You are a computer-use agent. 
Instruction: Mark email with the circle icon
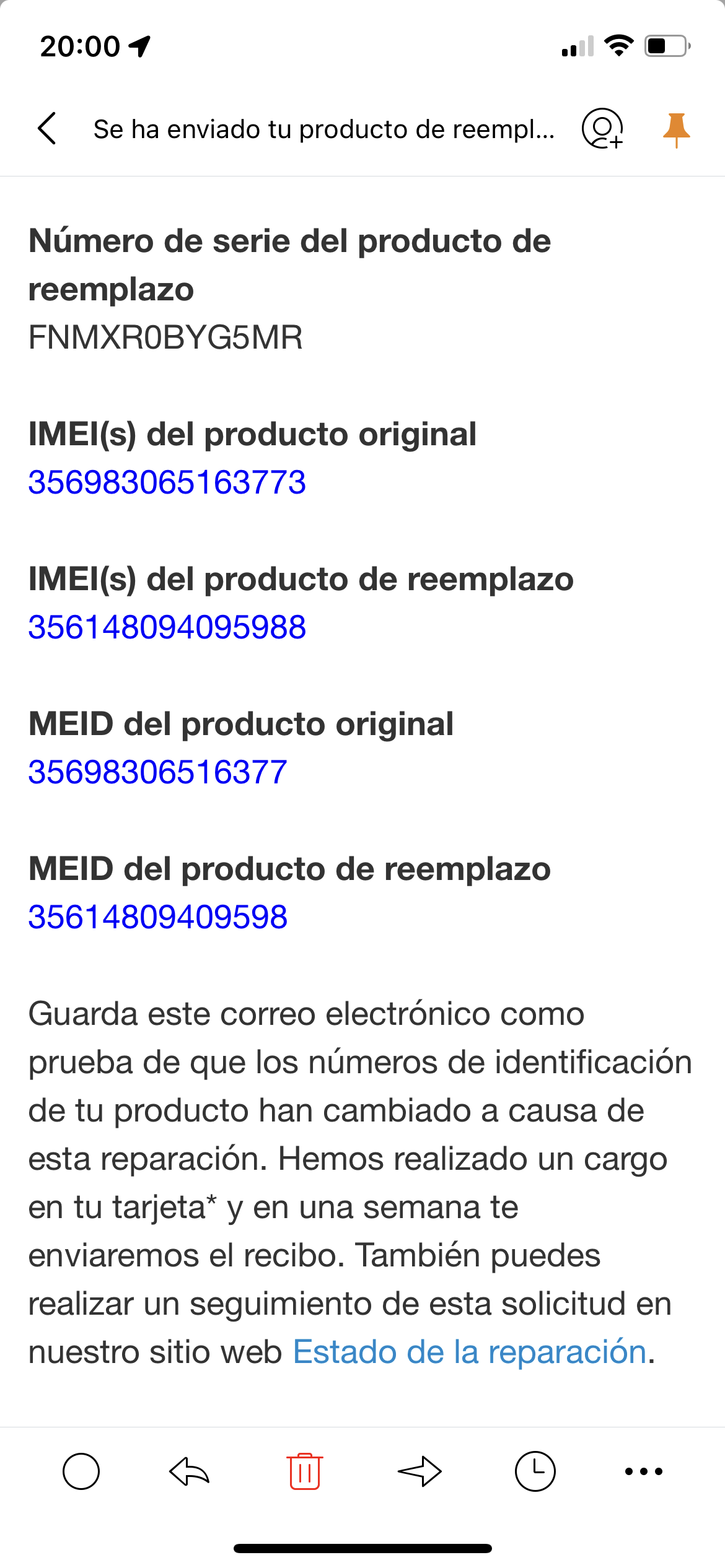click(x=81, y=1471)
